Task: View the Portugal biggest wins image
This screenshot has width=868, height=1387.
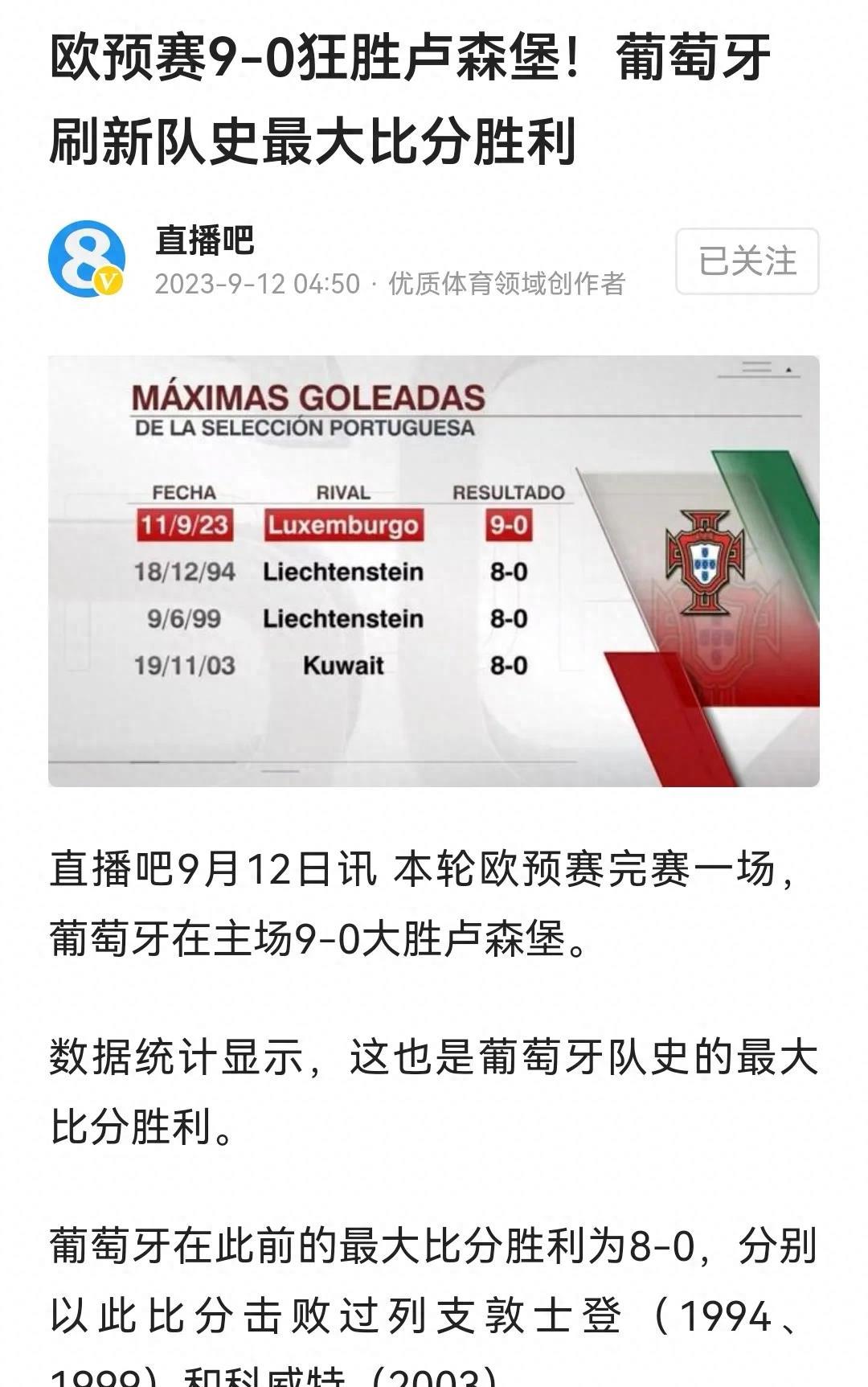Action: pyautogui.click(x=434, y=571)
